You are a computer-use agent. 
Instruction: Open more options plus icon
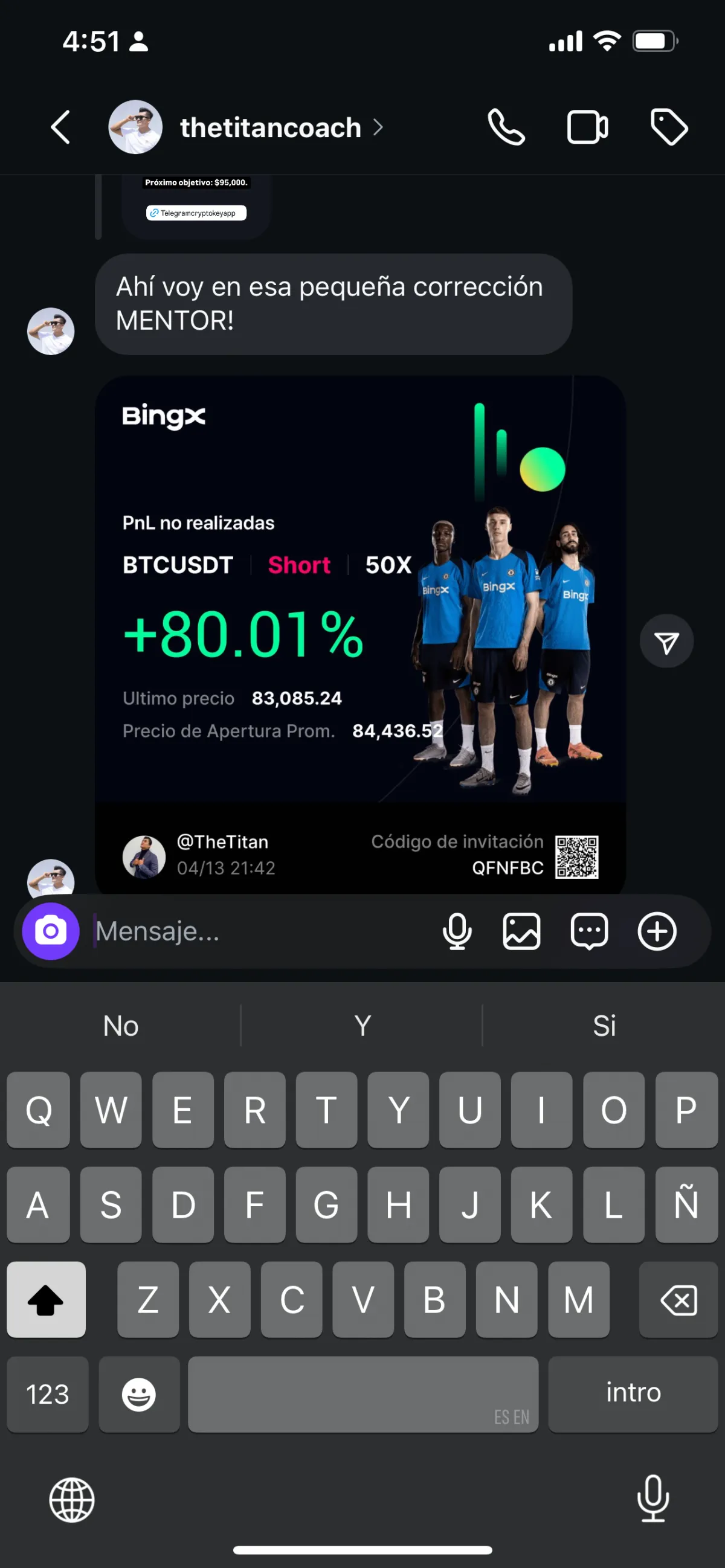coord(657,931)
